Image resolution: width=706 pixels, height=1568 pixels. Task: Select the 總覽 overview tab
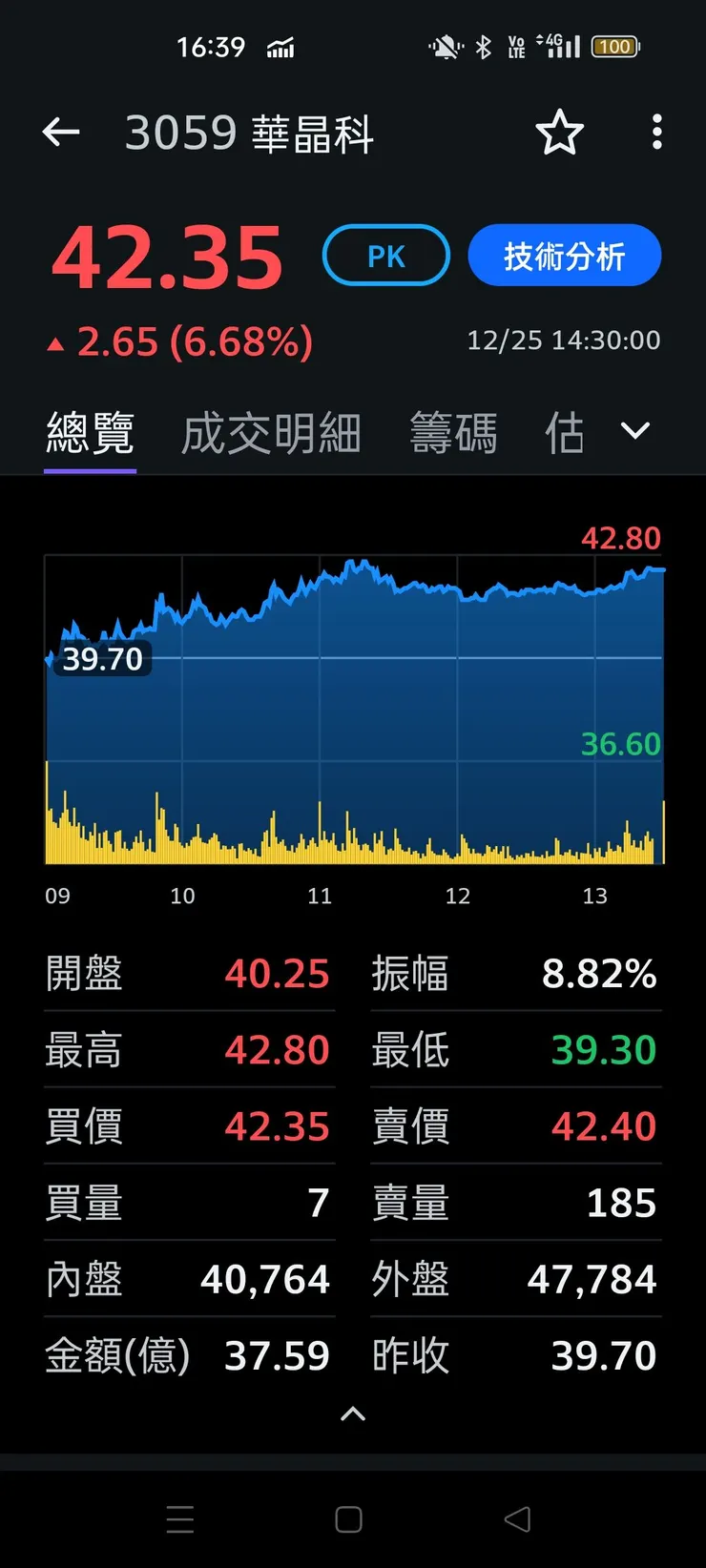90,431
